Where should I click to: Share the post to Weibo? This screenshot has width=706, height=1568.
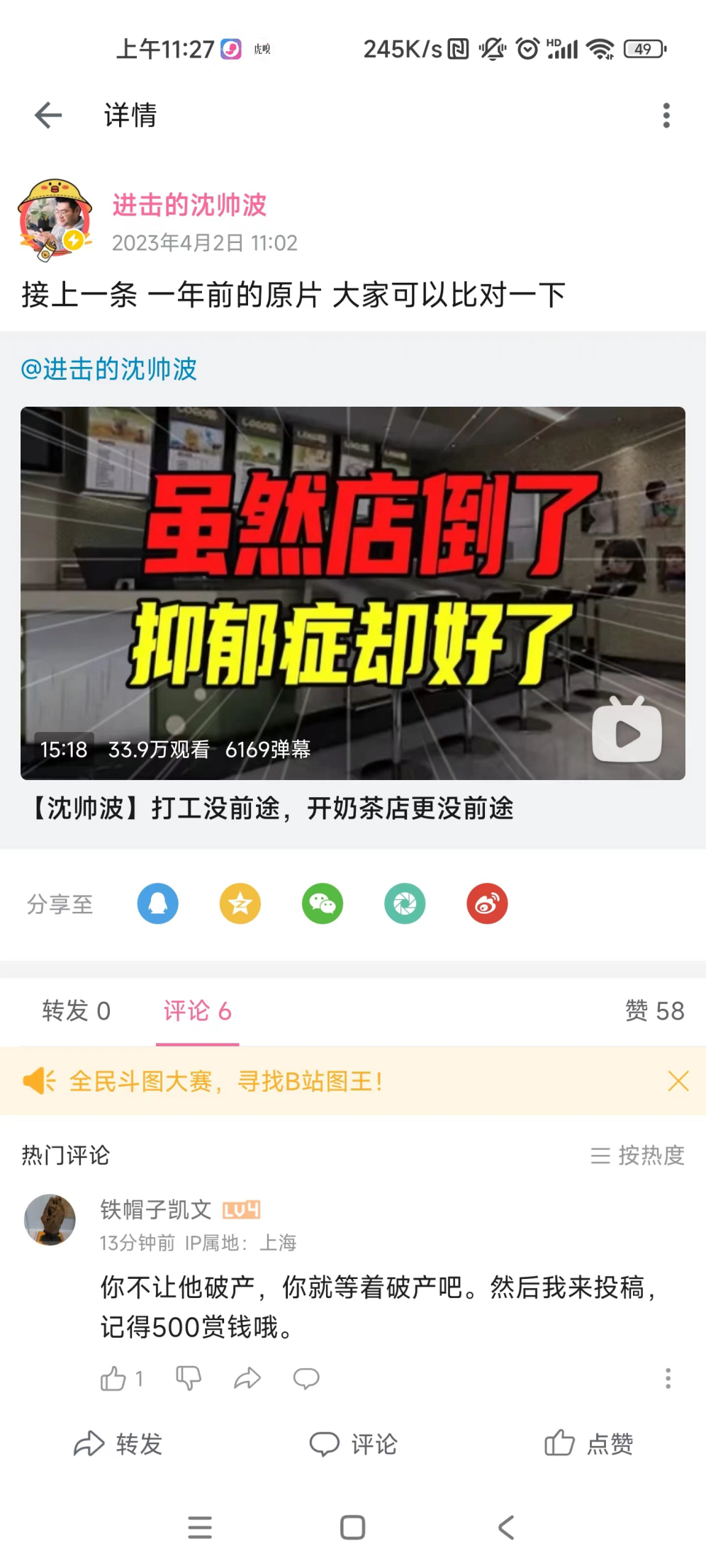coord(487,904)
